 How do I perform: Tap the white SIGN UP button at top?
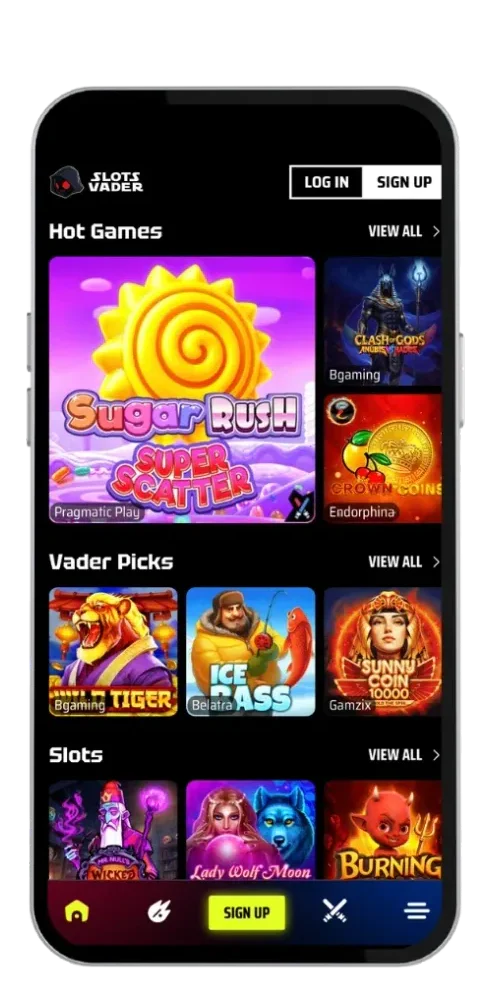tap(402, 182)
